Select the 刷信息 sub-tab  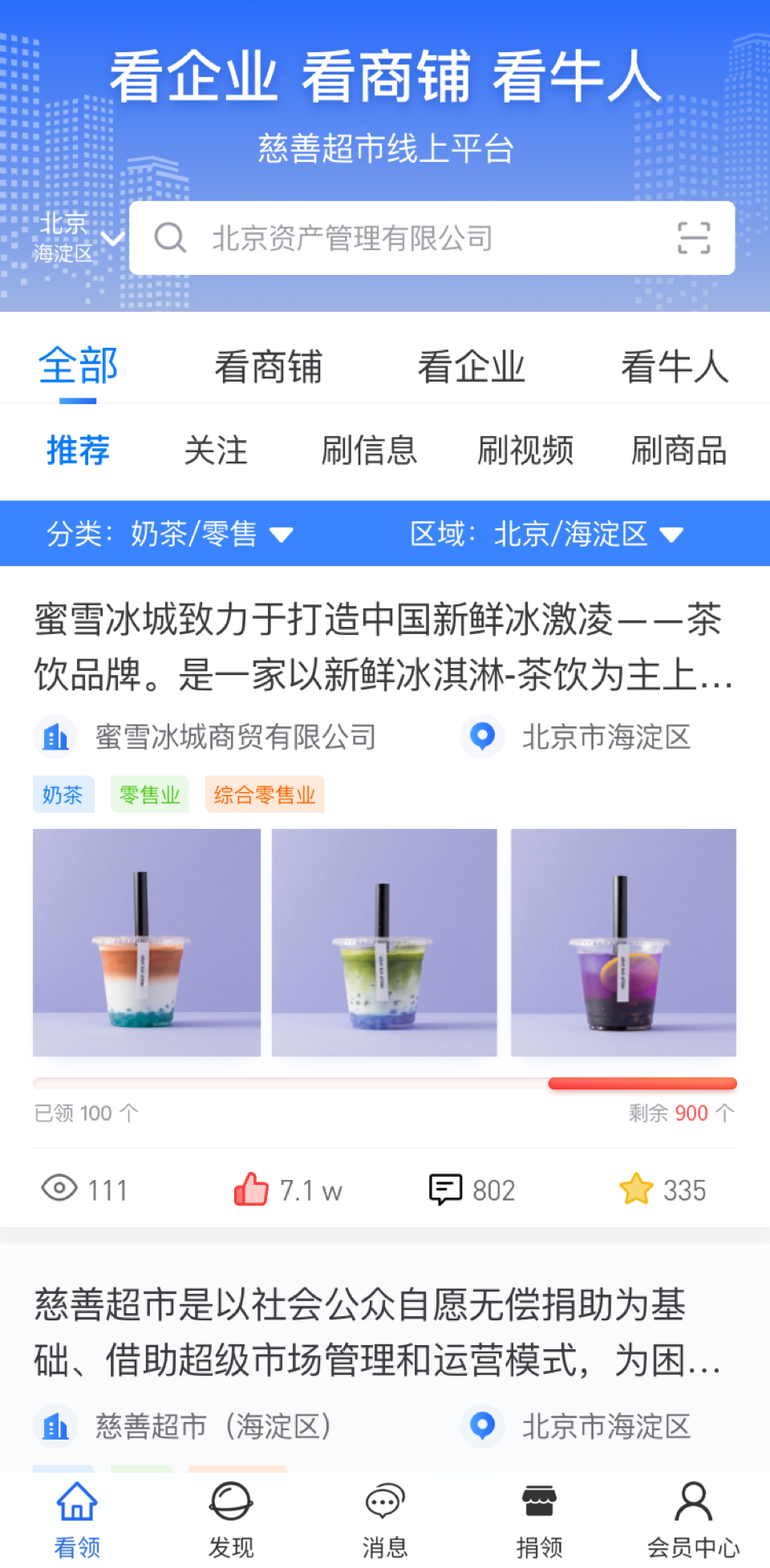pyautogui.click(x=369, y=451)
